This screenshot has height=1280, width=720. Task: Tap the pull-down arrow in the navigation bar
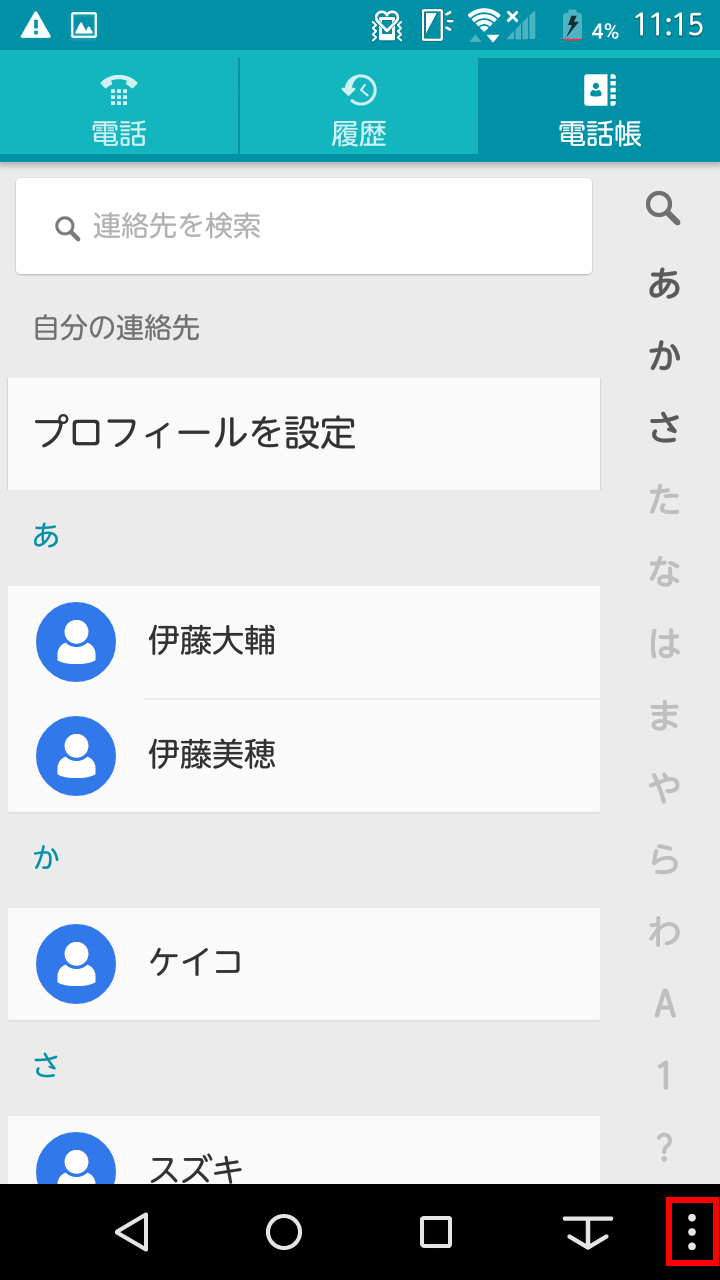(x=587, y=1232)
